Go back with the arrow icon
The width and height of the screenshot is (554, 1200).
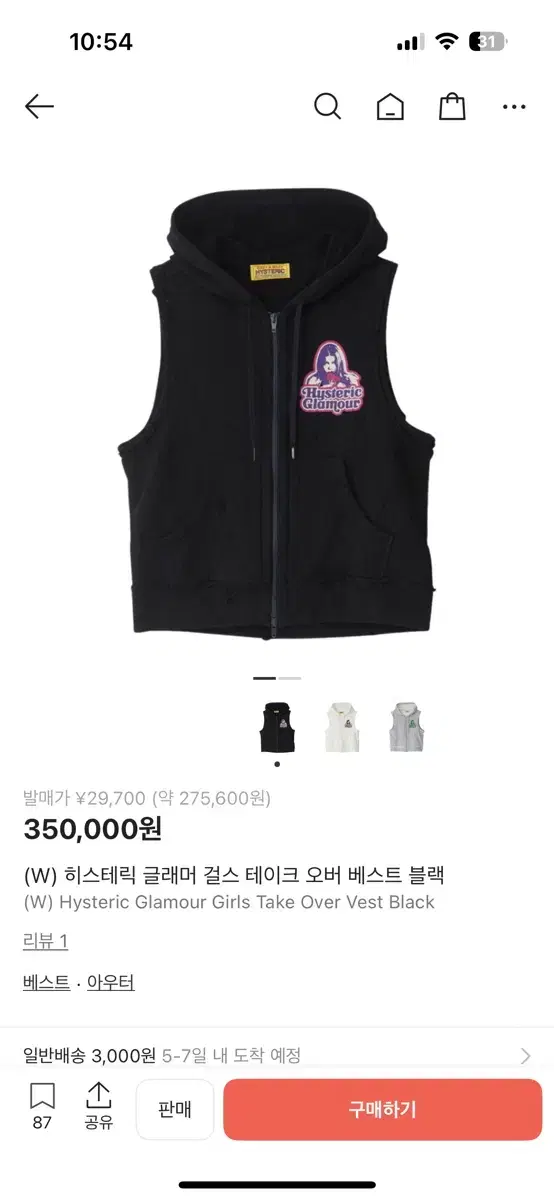coord(39,106)
